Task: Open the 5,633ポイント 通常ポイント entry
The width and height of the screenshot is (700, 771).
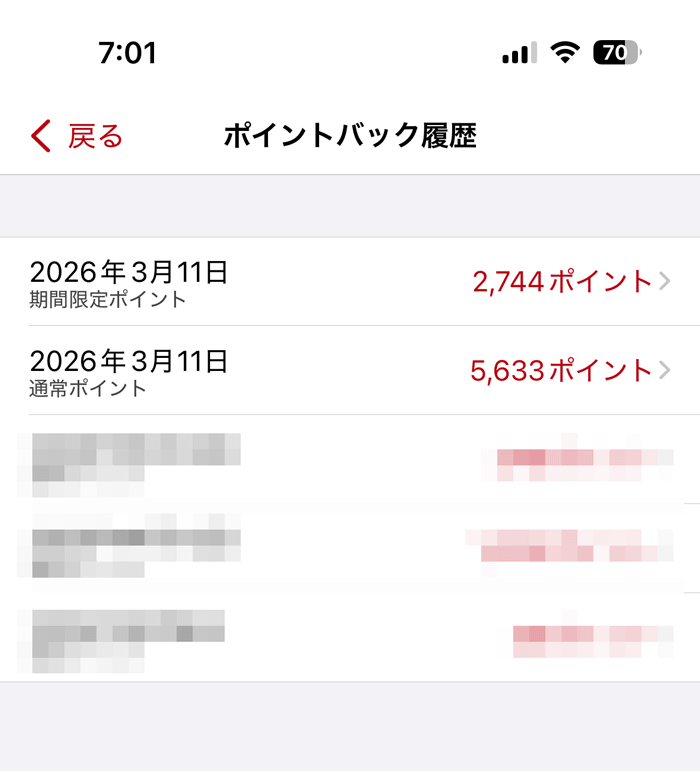Action: (x=350, y=371)
